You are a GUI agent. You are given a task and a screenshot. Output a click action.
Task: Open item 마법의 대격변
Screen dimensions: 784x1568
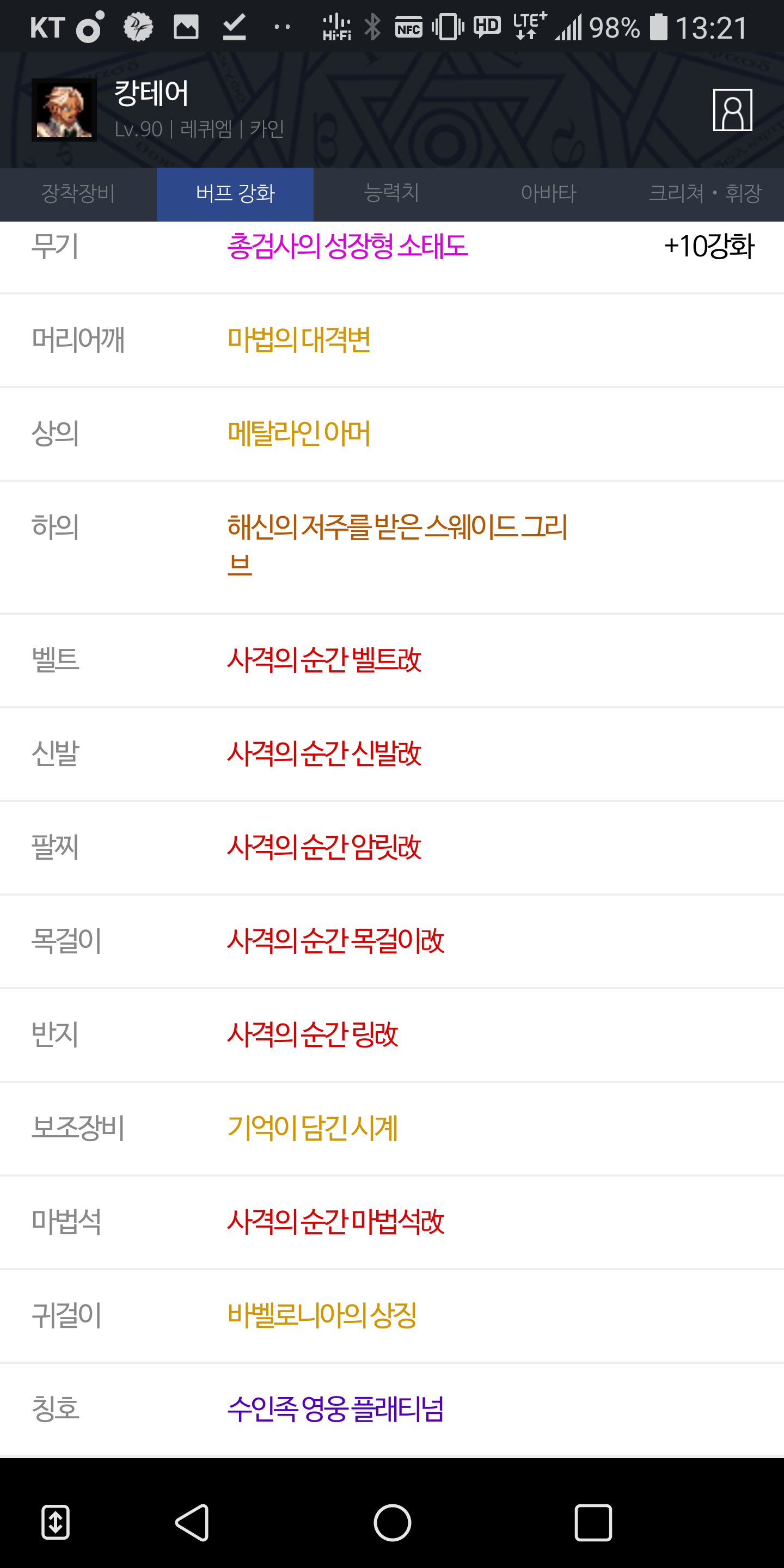pos(299,340)
